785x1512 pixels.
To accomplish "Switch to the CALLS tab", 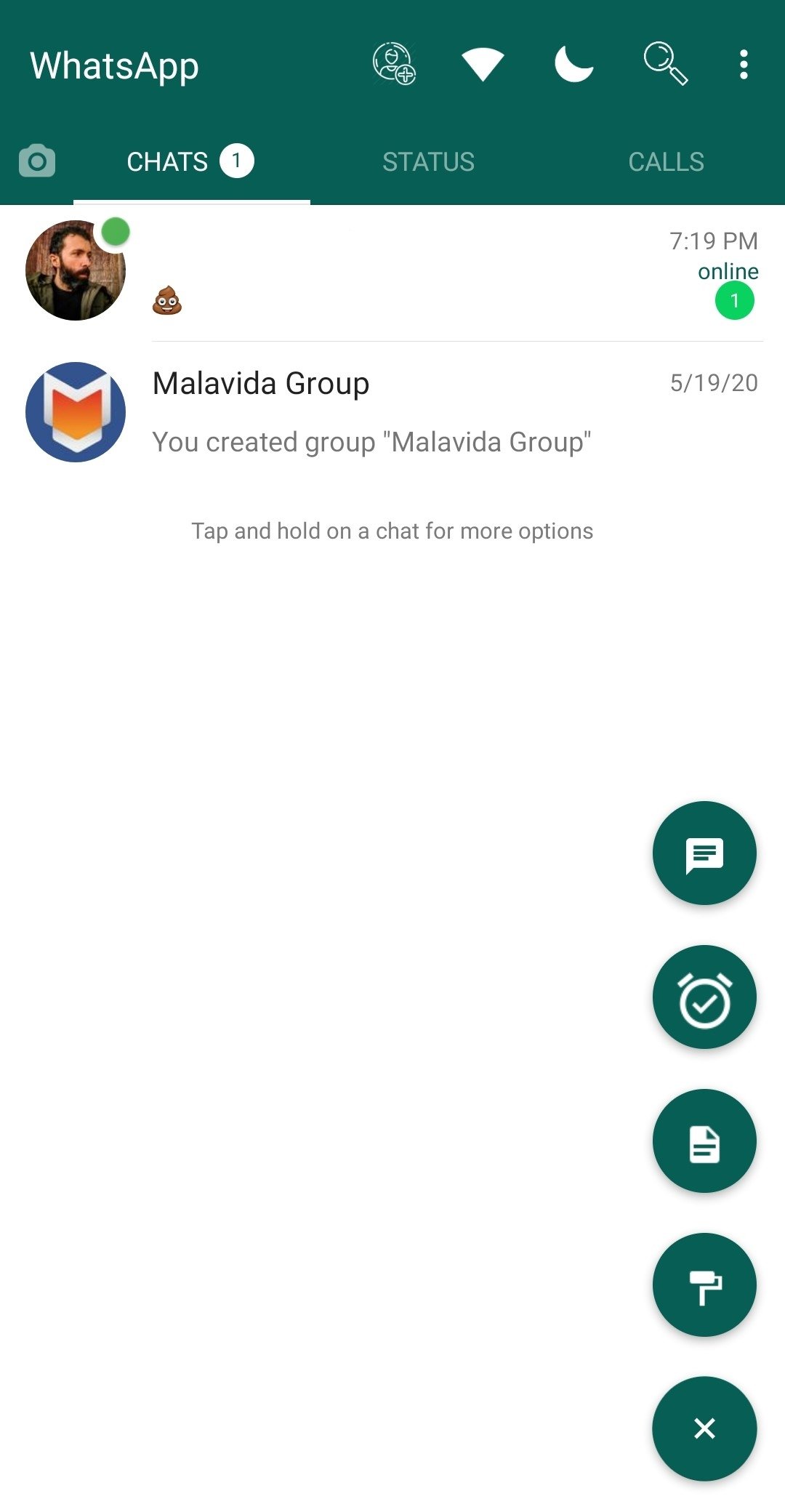I will [x=666, y=161].
